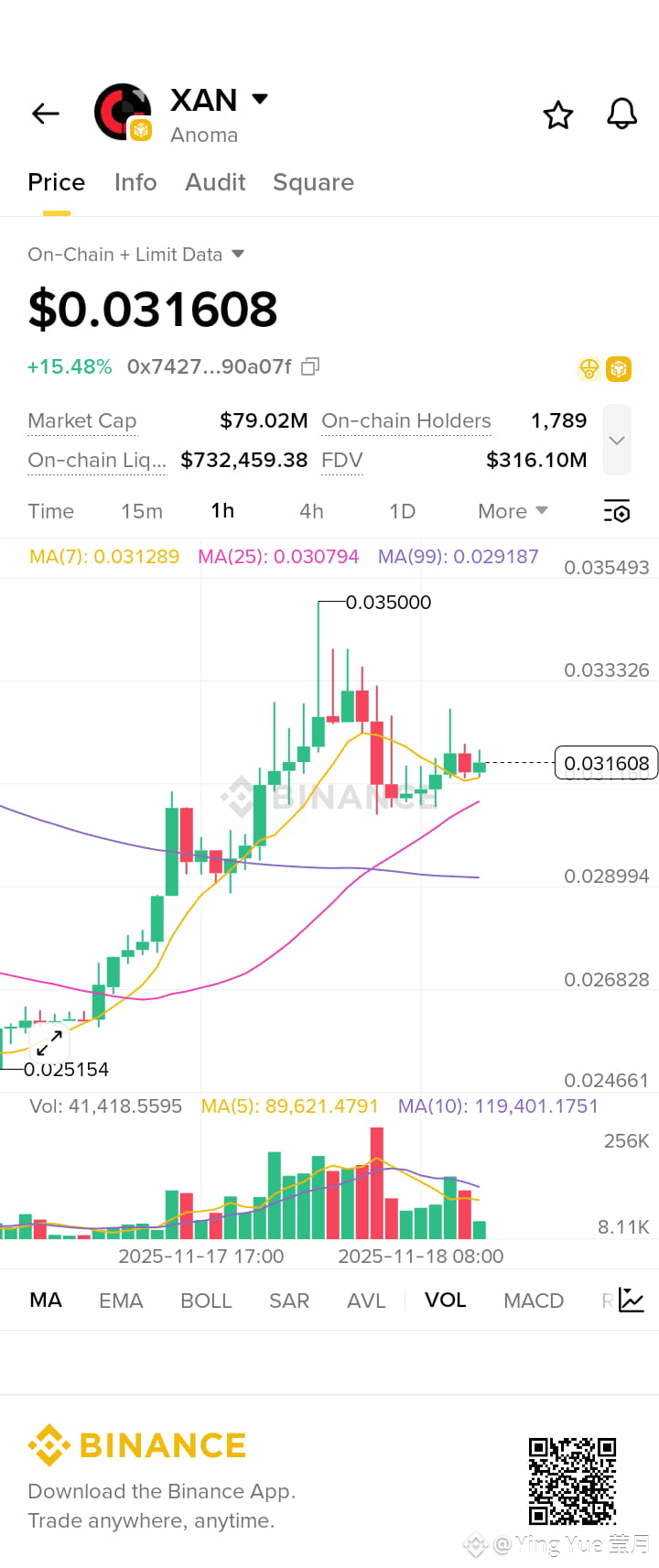The height and width of the screenshot is (1568, 659).
Task: Open the XAN token selector dropdown
Action: pos(259,99)
